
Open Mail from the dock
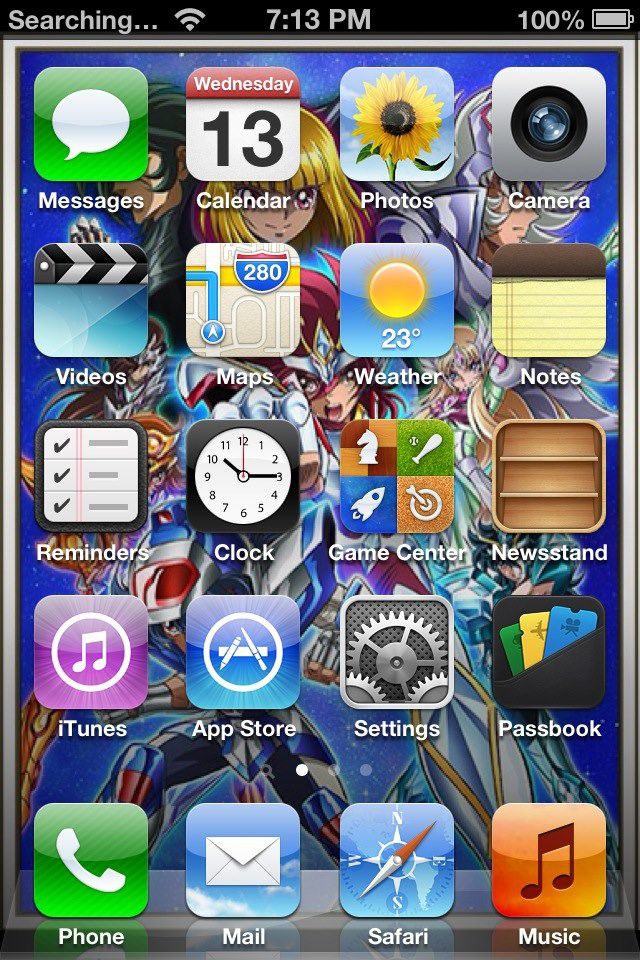[x=243, y=860]
